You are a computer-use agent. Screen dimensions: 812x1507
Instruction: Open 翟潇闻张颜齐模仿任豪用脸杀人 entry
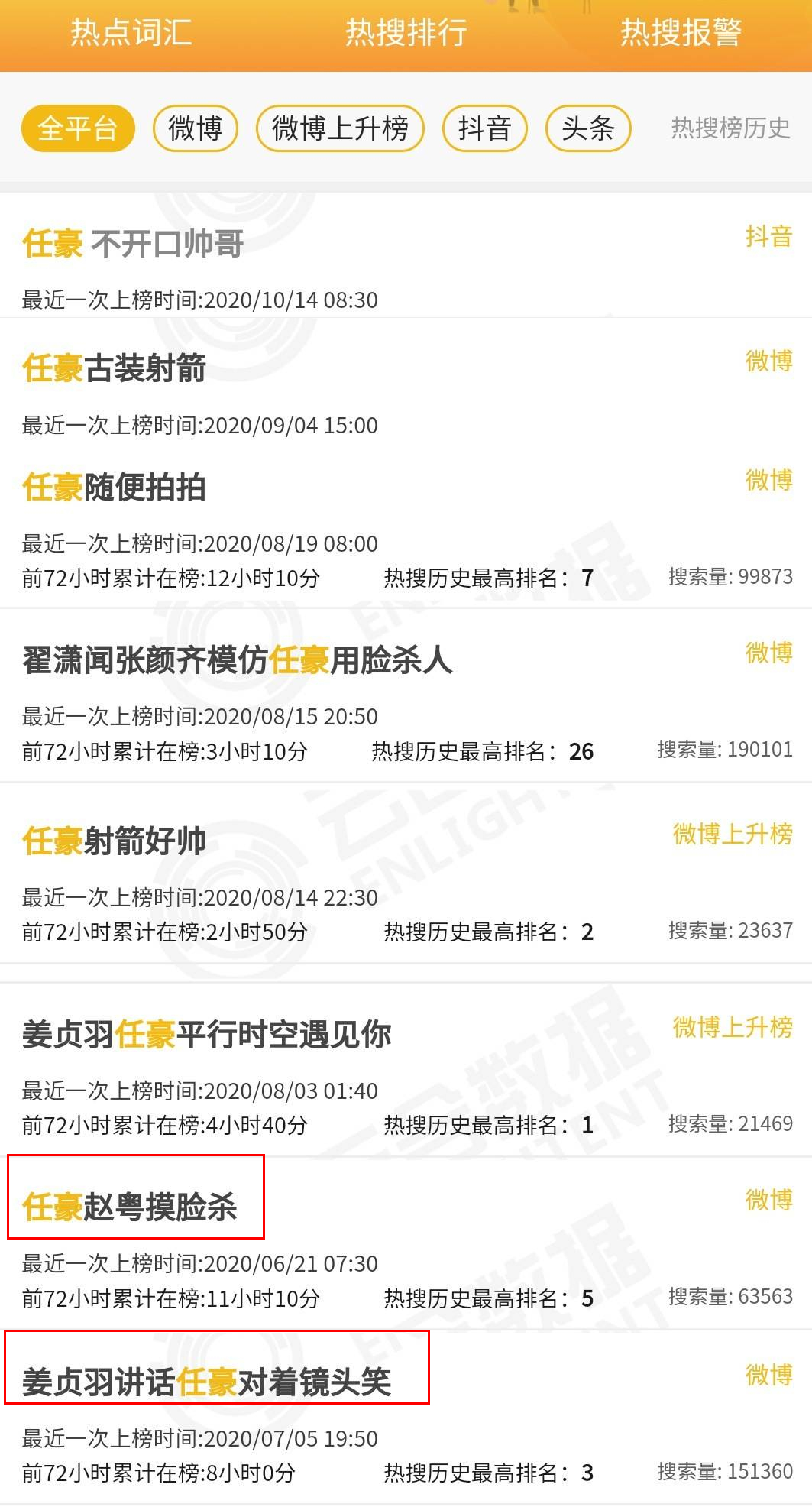pos(238,660)
